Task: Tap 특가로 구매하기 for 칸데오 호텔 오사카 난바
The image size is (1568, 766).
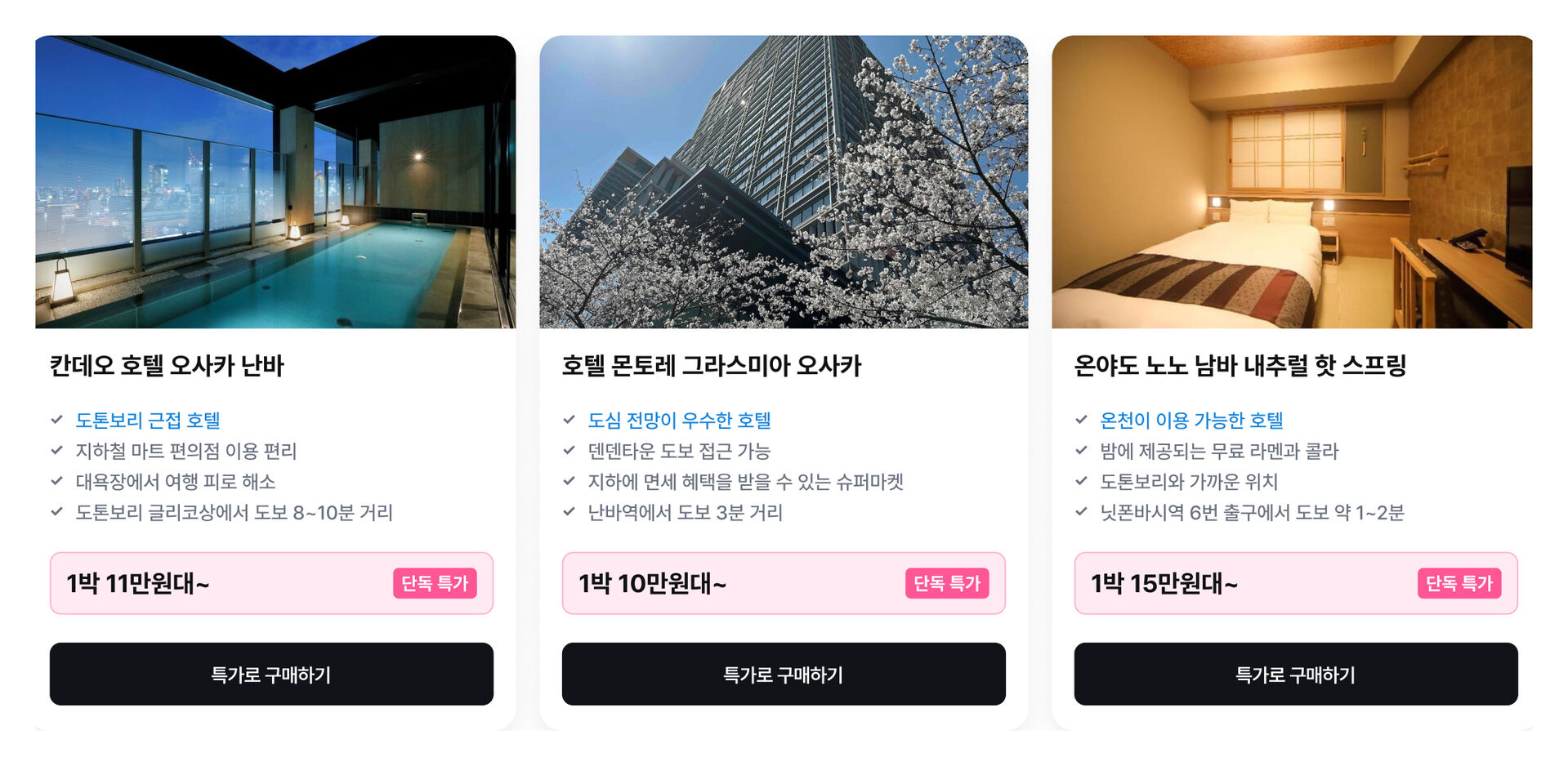Action: coord(271,674)
